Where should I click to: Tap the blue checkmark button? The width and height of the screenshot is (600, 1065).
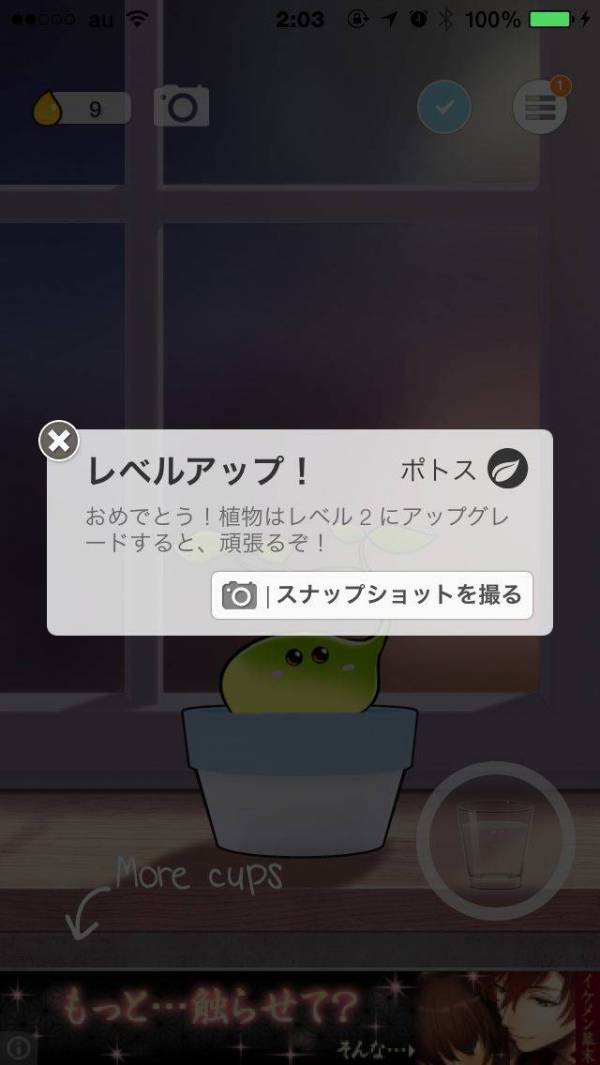coord(444,107)
